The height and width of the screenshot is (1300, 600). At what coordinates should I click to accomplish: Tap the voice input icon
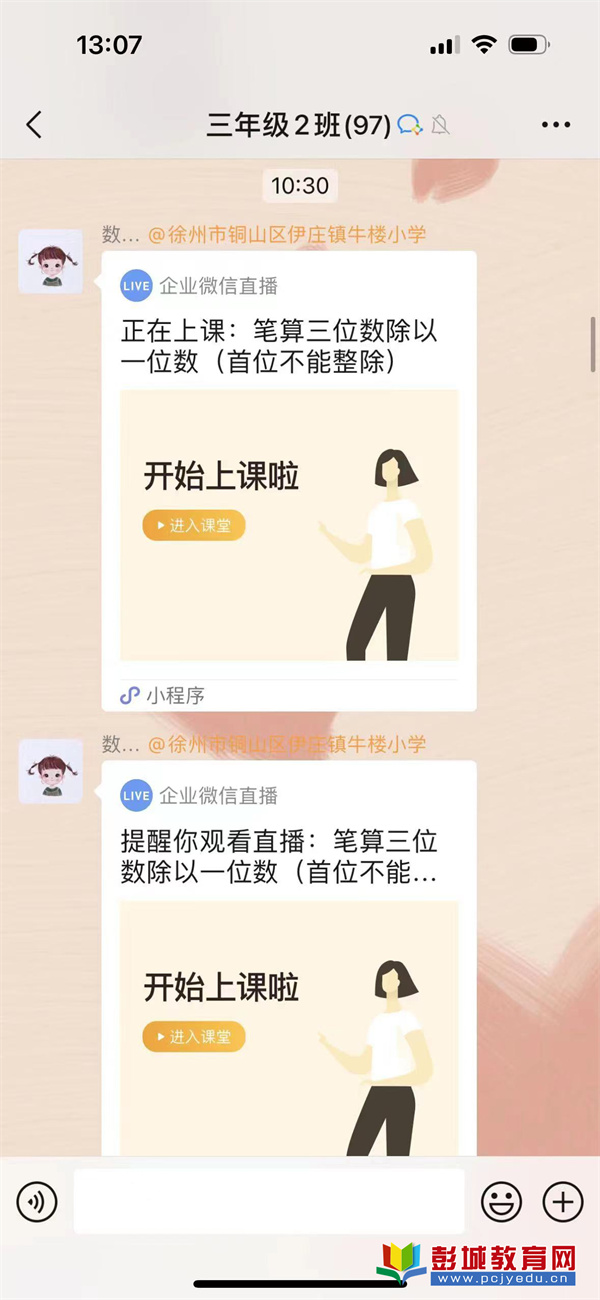37,1201
